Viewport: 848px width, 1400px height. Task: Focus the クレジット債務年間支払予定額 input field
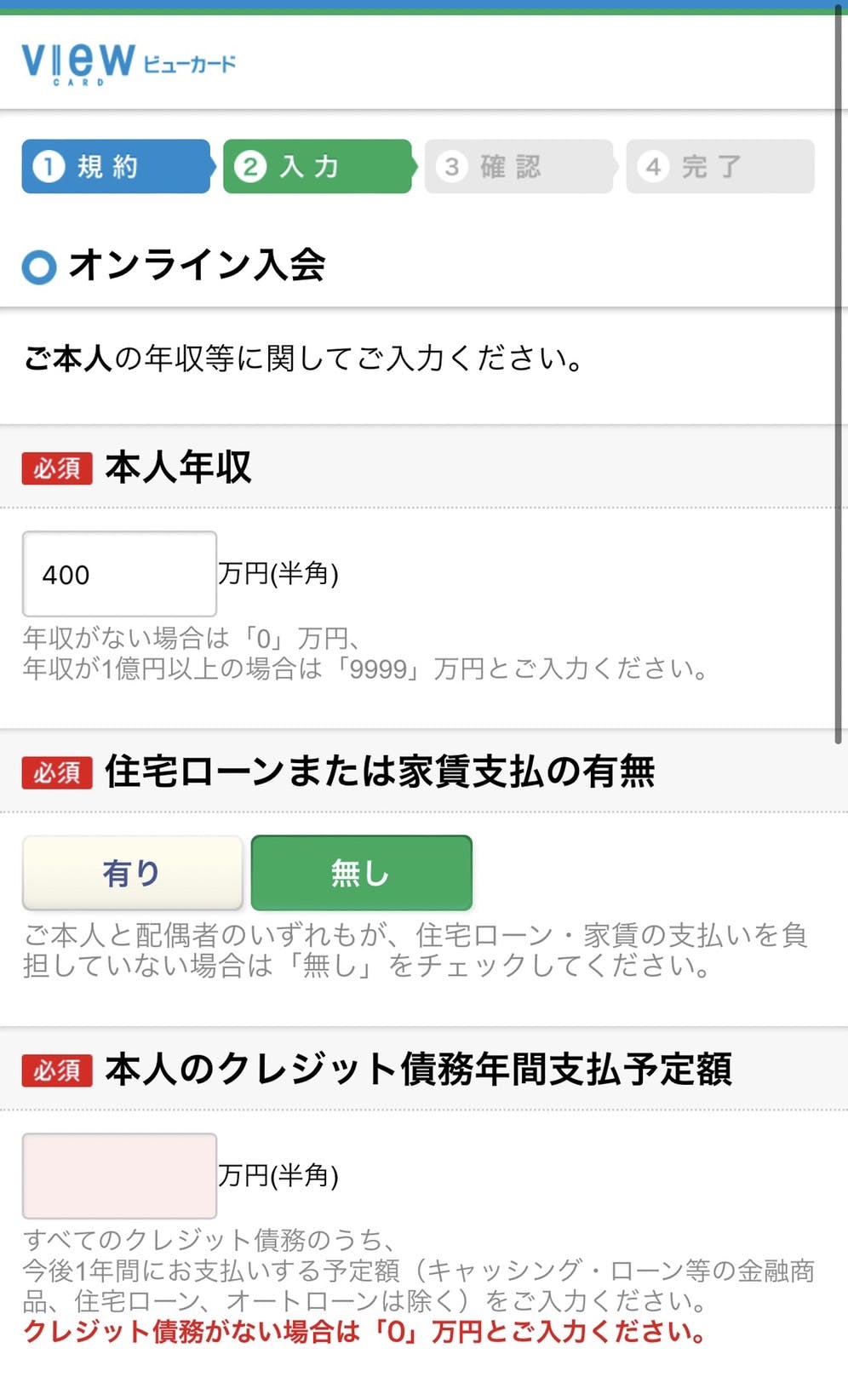(119, 1175)
